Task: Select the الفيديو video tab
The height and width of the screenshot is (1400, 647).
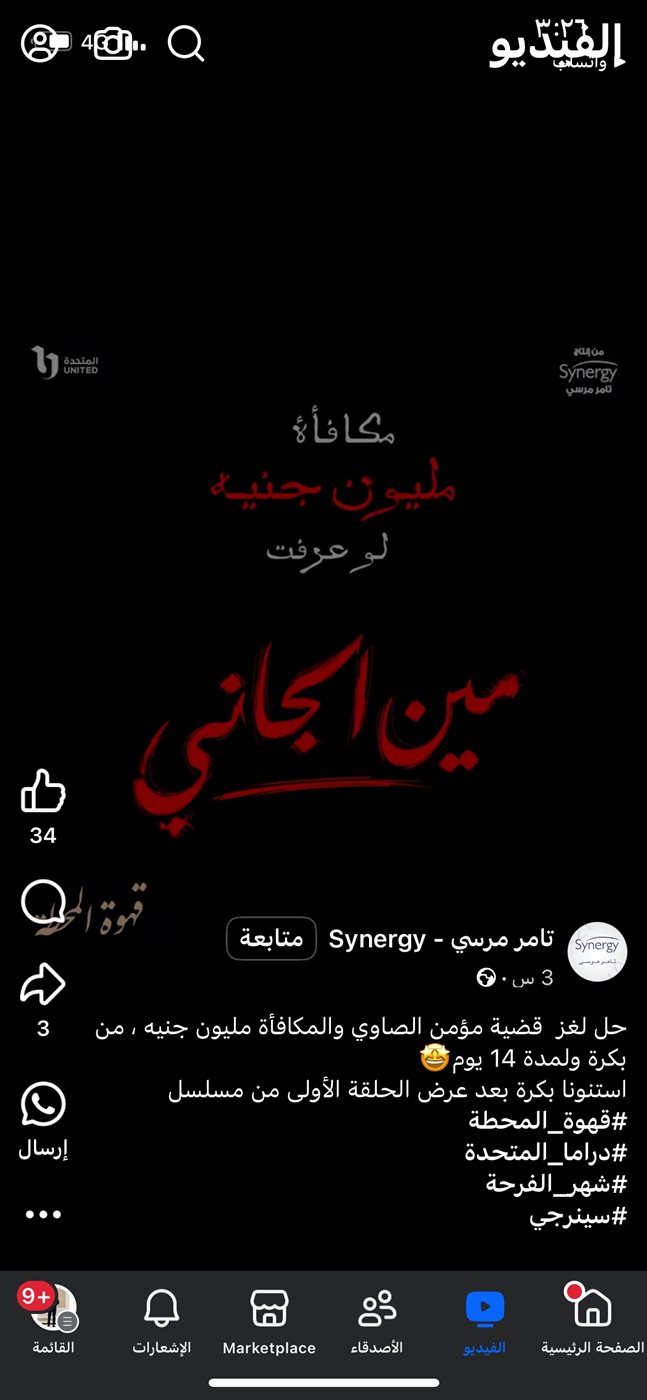Action: [485, 1320]
